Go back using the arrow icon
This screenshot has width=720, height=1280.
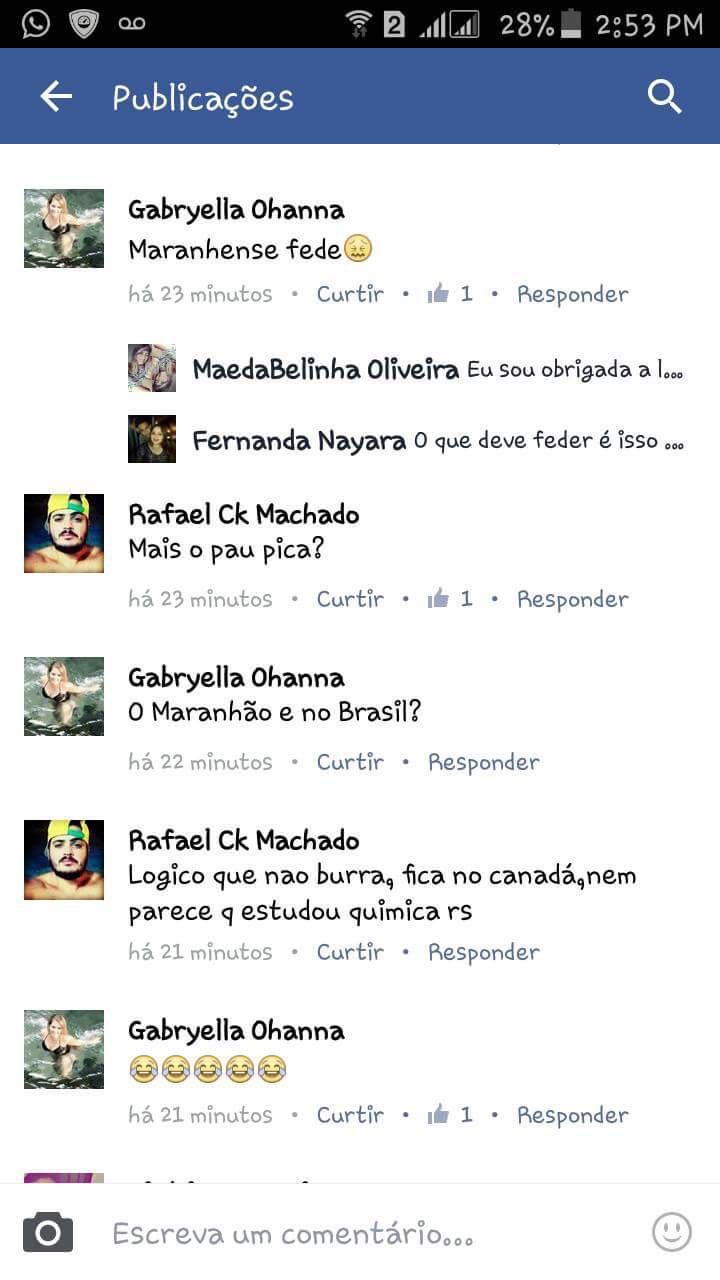56,97
